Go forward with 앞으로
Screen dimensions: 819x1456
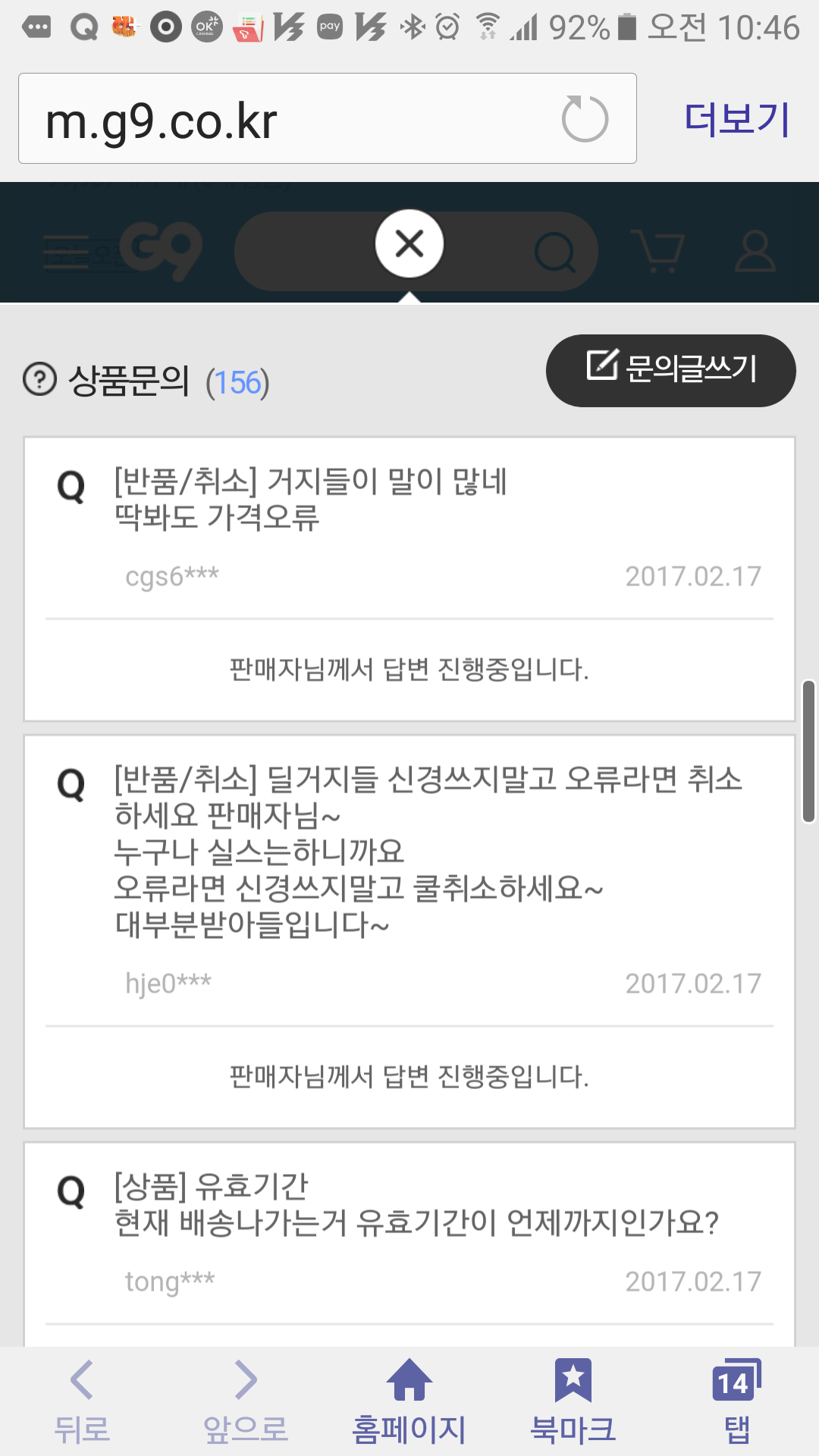click(x=246, y=1401)
